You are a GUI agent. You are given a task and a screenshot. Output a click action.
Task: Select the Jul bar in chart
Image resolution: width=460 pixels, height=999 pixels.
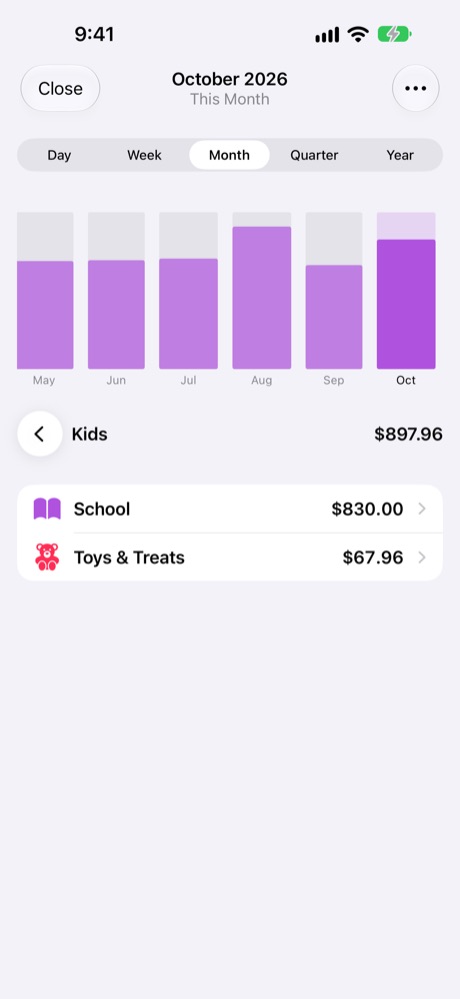coord(188,291)
